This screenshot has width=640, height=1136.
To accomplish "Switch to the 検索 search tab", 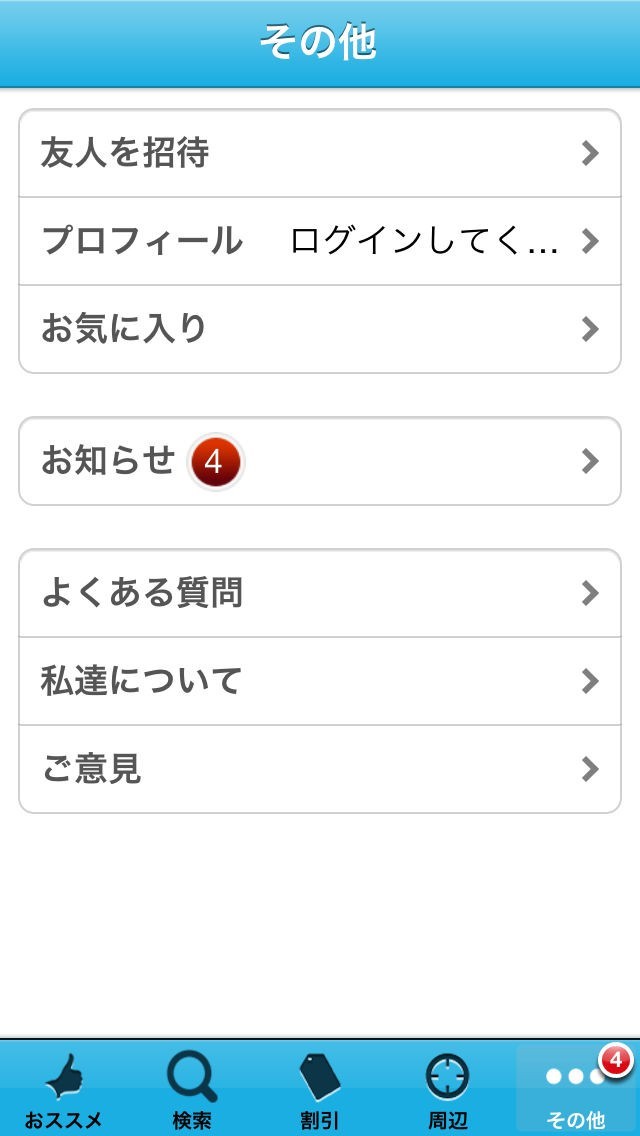I will coord(192,1088).
